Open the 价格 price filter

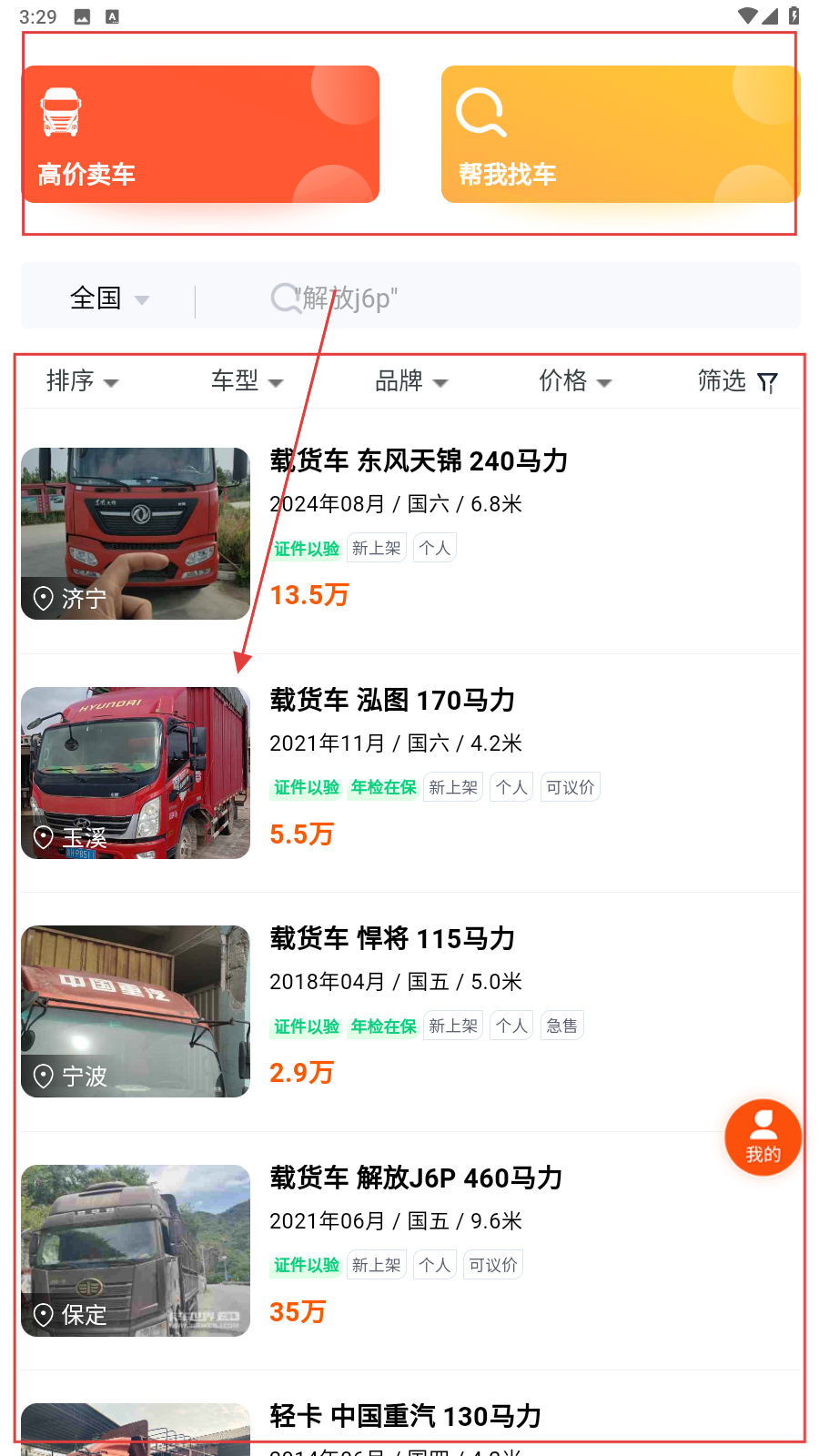[x=575, y=381]
